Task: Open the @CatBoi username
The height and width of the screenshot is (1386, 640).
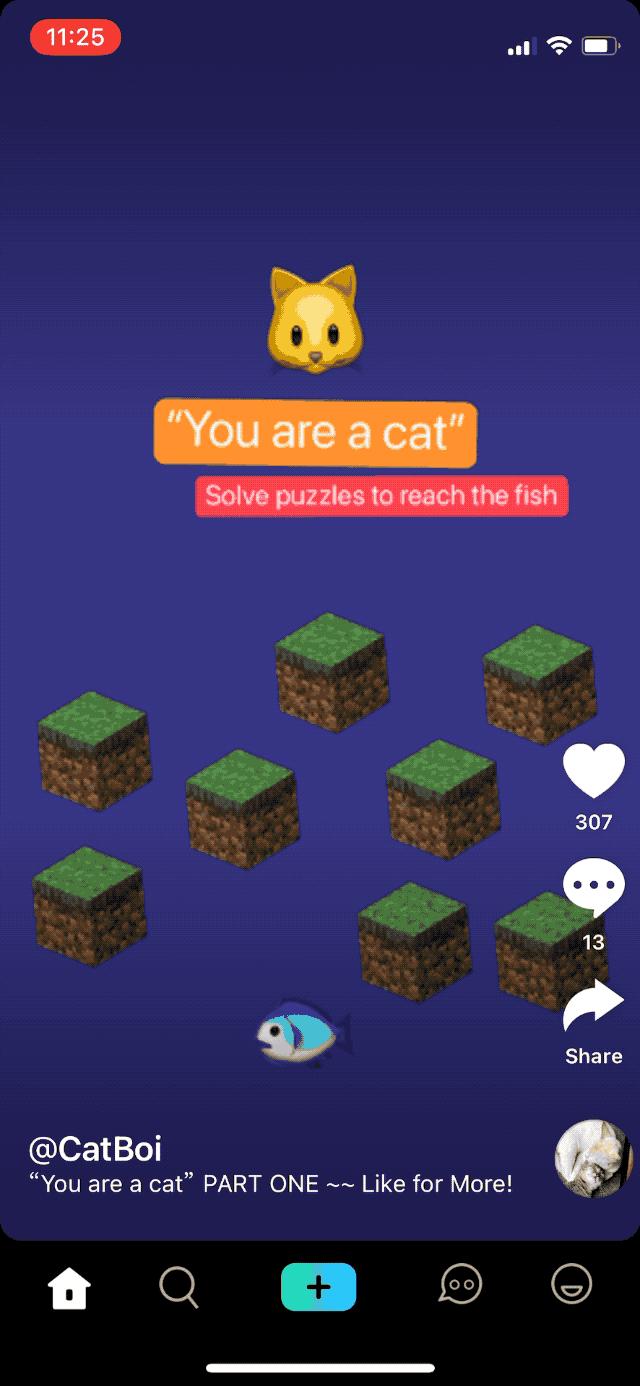Action: tap(95, 1149)
